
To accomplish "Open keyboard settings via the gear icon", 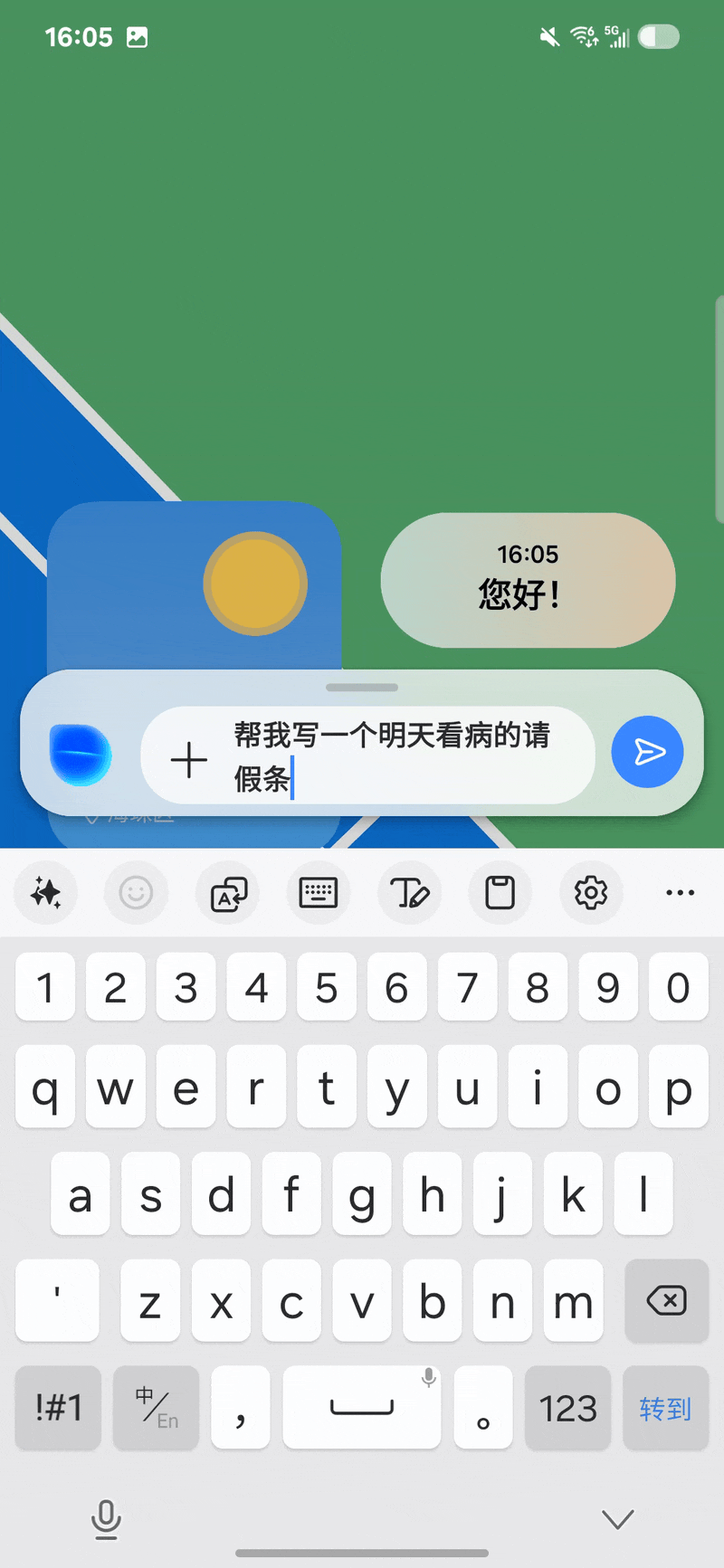I will [591, 893].
